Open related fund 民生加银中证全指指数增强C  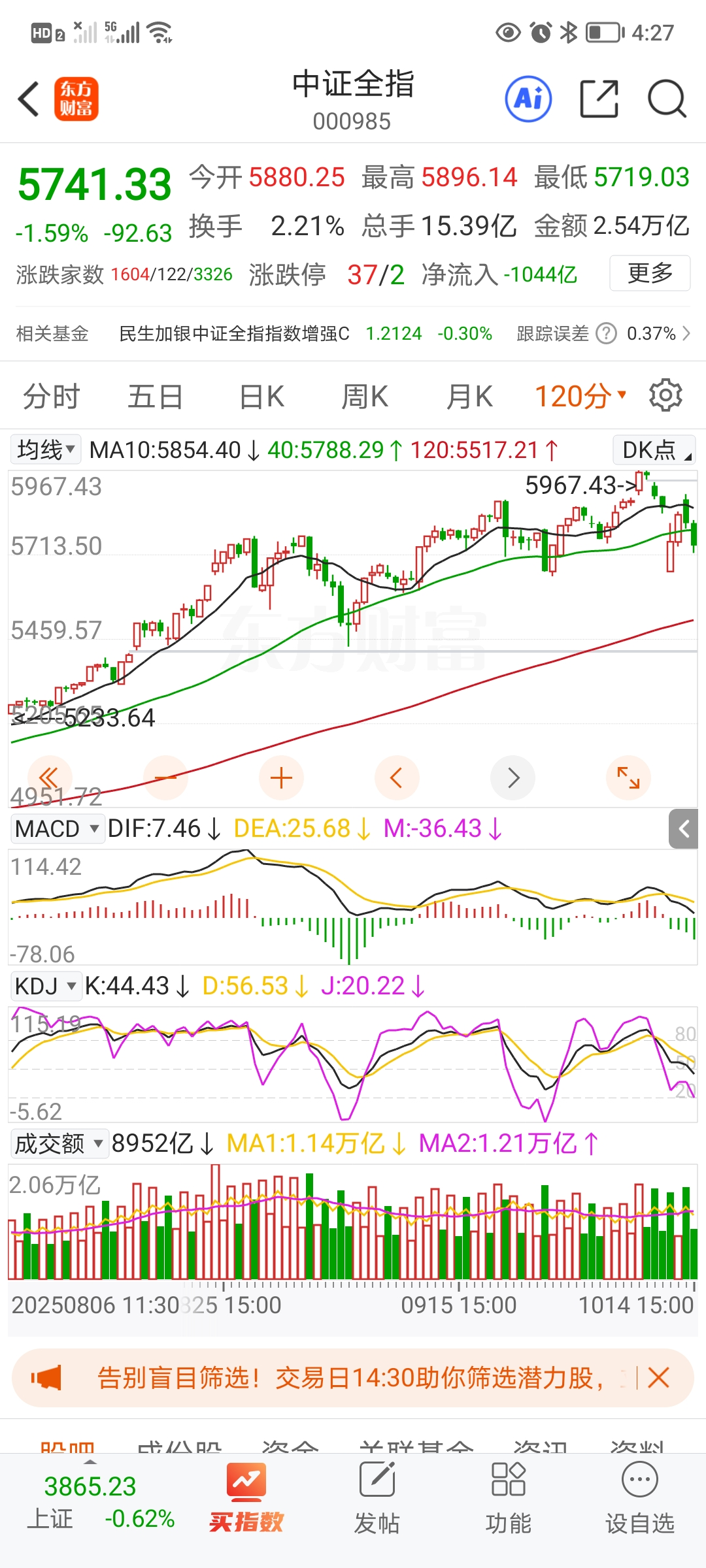coord(234,334)
